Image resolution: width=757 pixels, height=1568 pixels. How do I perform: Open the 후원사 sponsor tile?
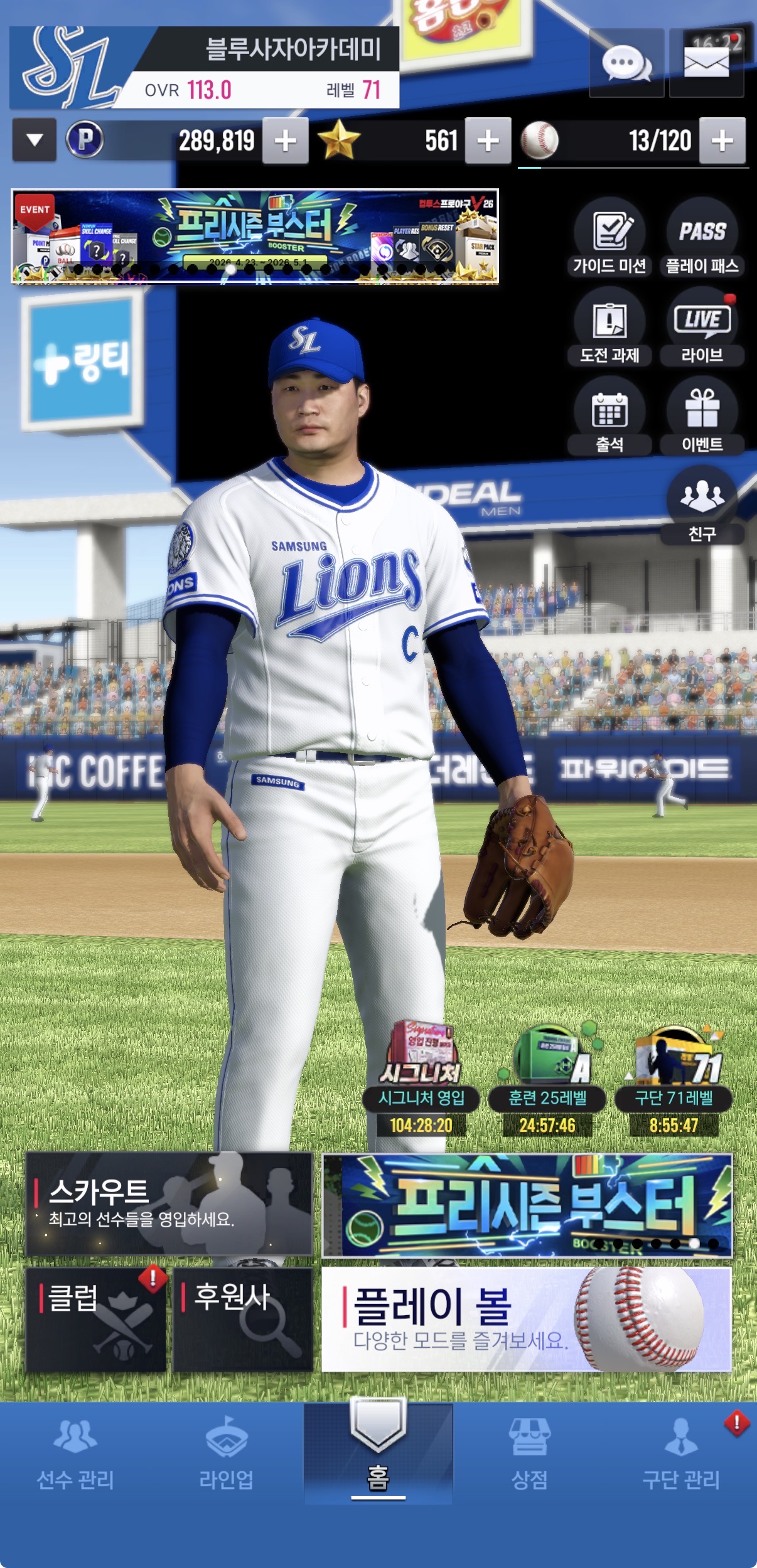[x=243, y=1319]
